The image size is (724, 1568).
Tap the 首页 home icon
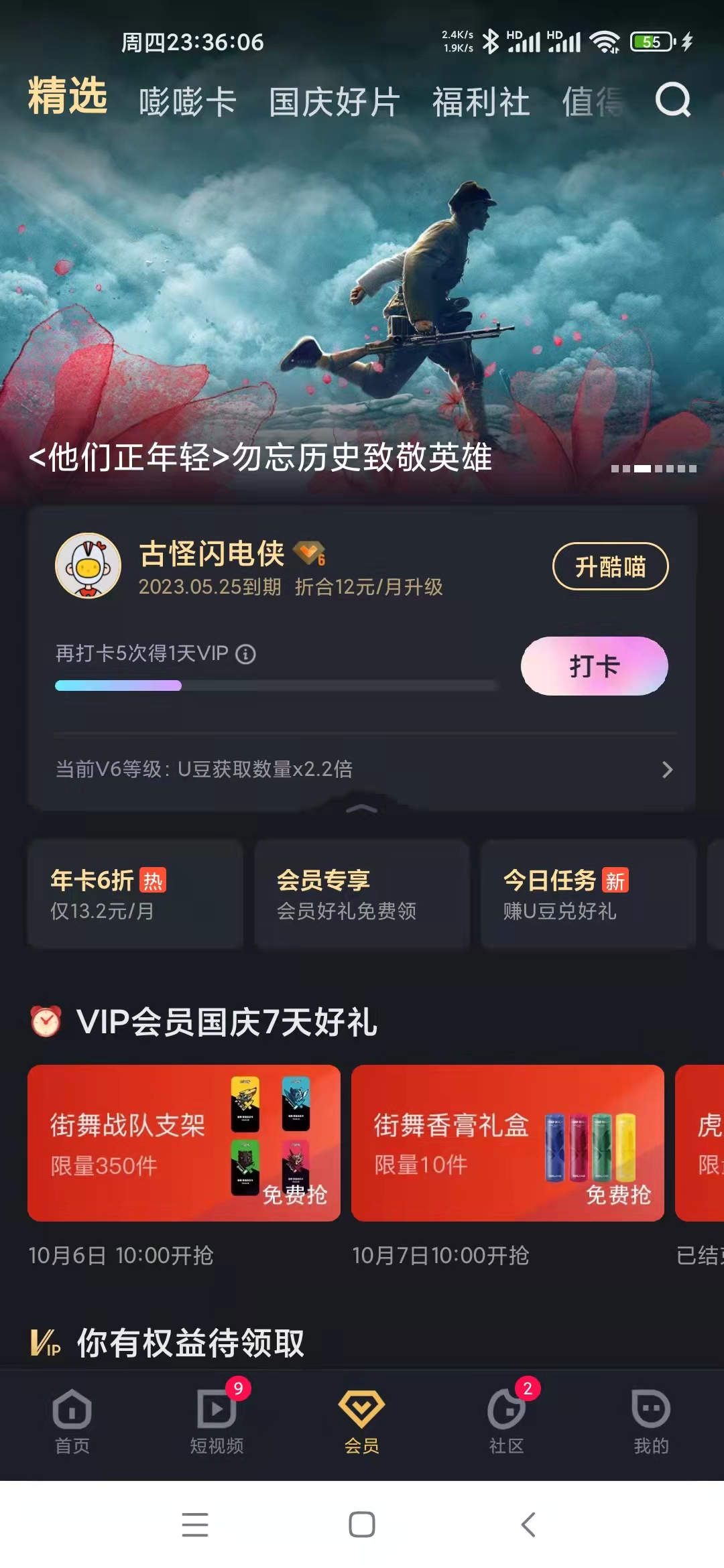click(72, 1411)
